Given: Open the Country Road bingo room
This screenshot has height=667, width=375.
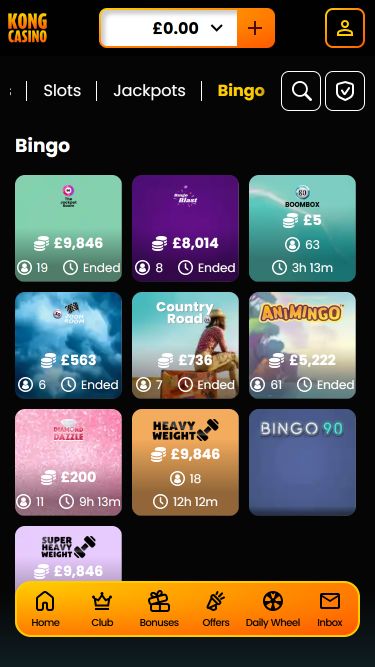Looking at the screenshot, I should coord(185,345).
